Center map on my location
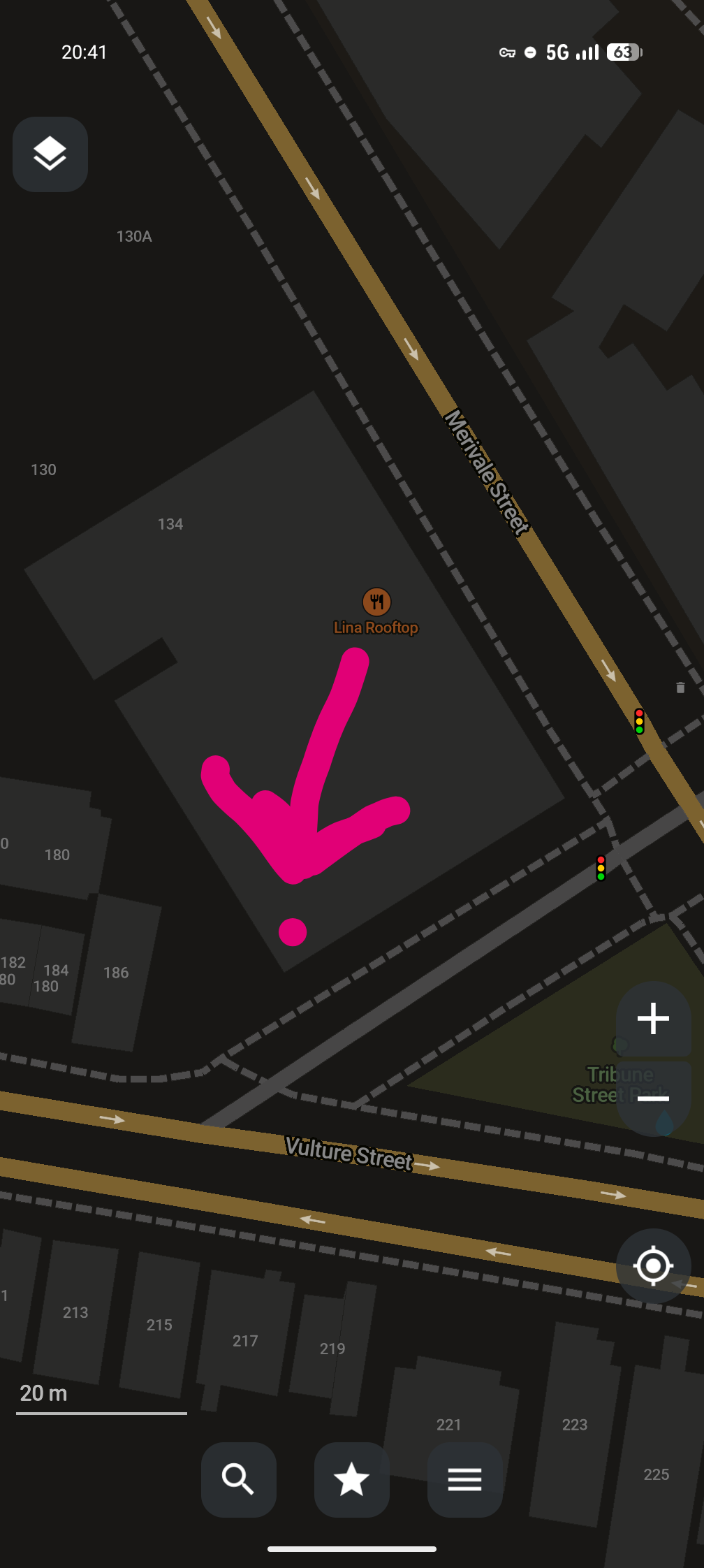The width and height of the screenshot is (704, 1568). (653, 1265)
